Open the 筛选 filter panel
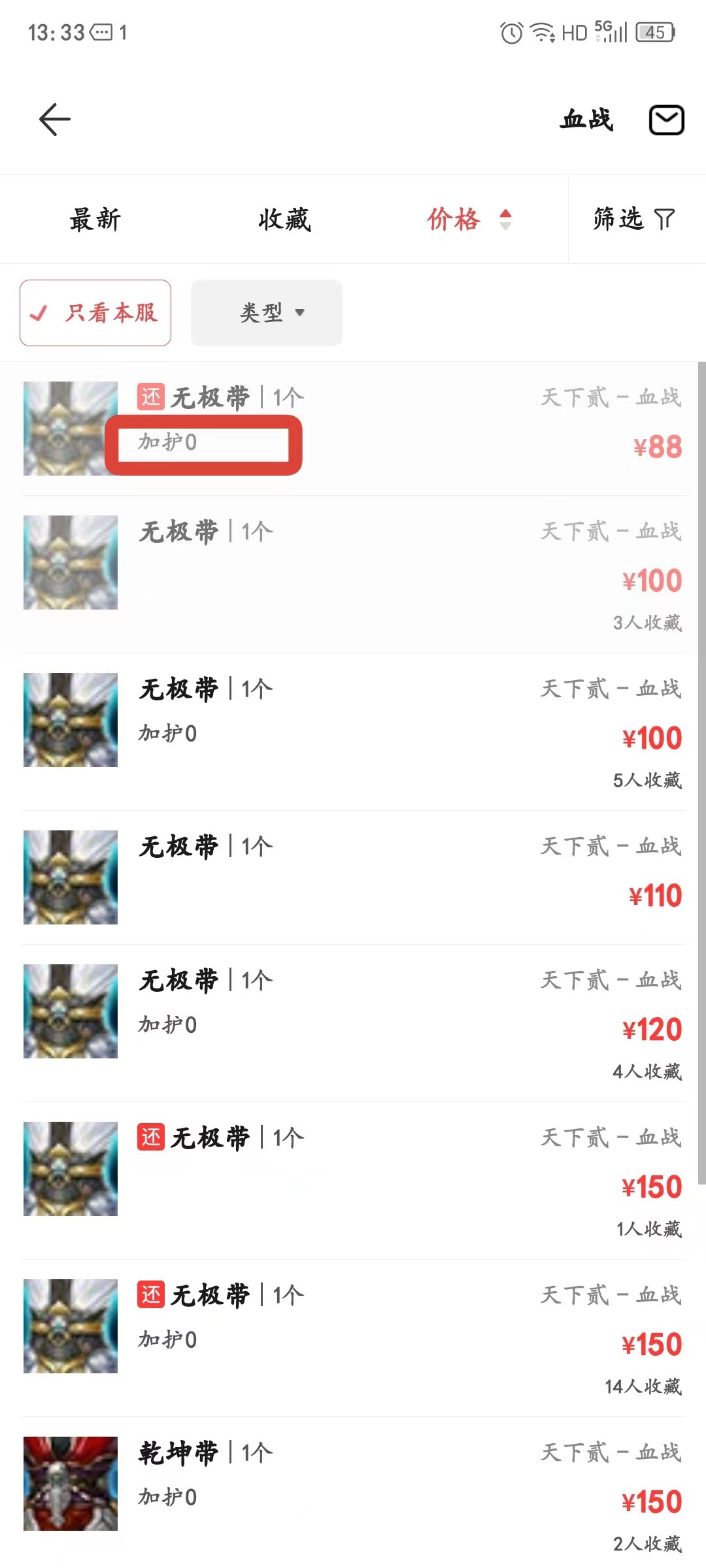Image resolution: width=706 pixels, height=1568 pixels. 633,220
